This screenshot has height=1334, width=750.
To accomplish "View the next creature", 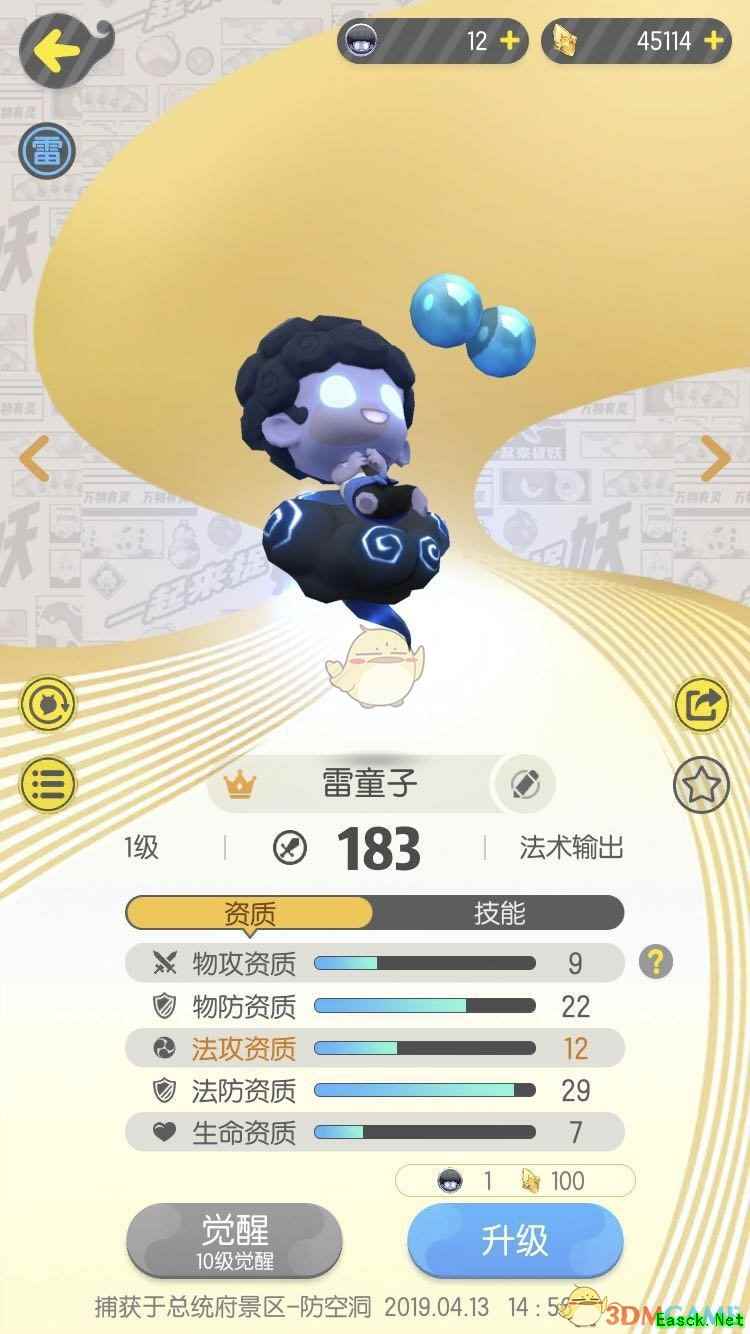I will pyautogui.click(x=715, y=459).
